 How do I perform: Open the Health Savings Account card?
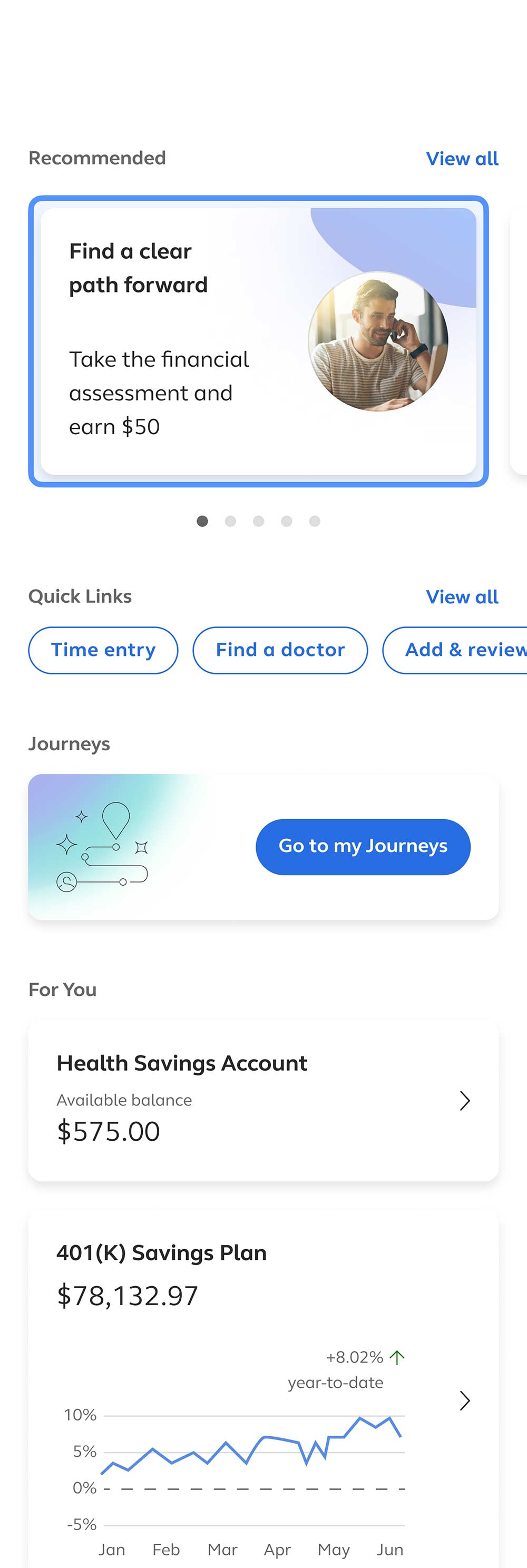pos(263,1101)
